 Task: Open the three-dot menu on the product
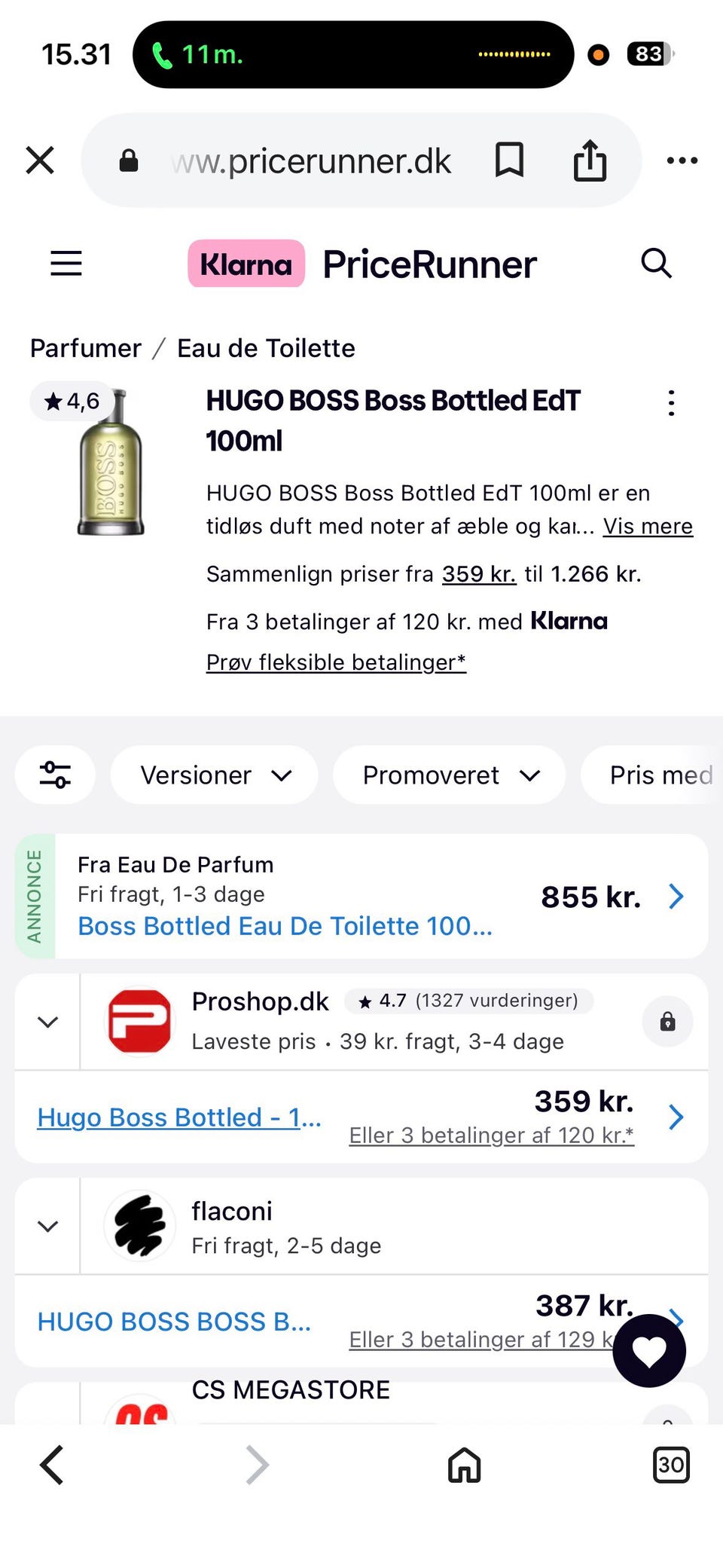tap(671, 403)
